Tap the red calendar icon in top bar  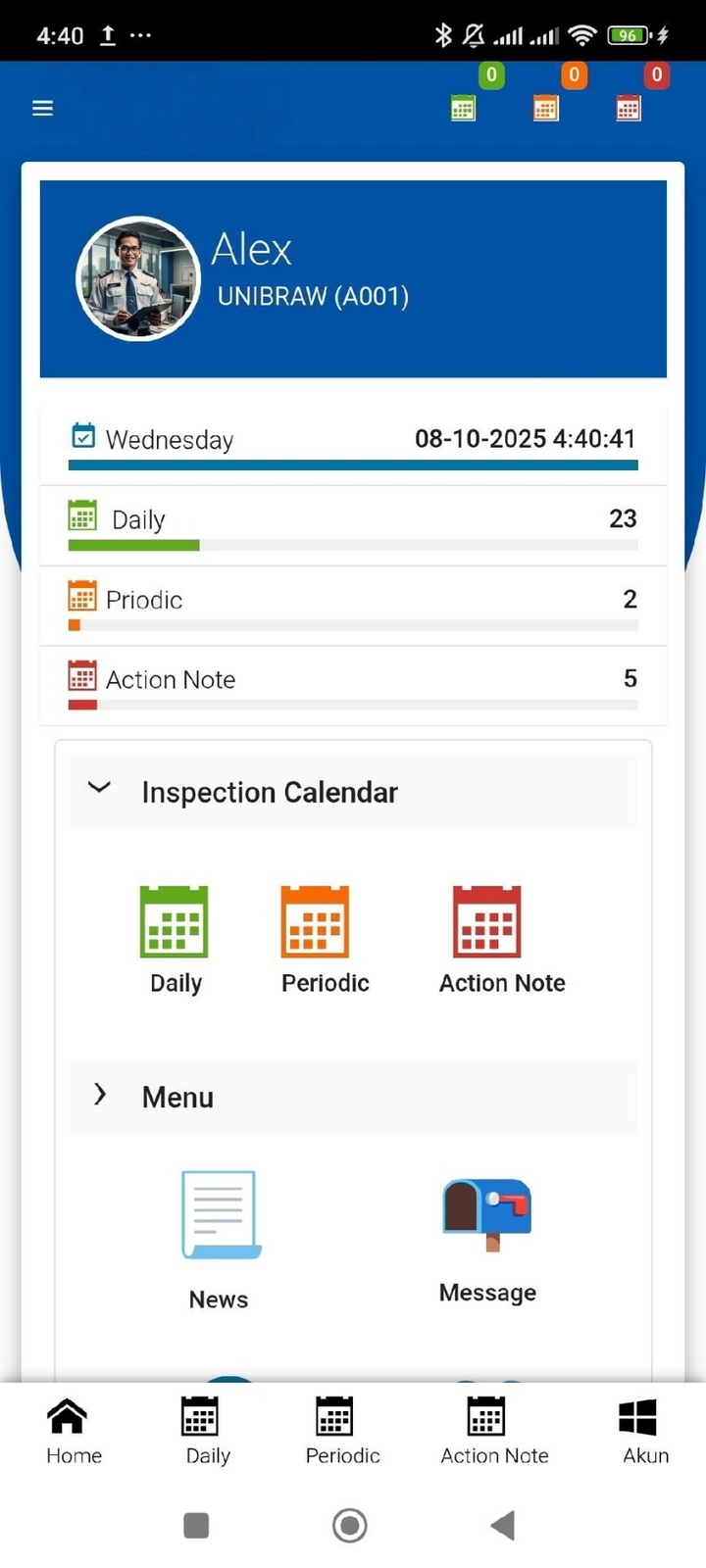point(629,108)
